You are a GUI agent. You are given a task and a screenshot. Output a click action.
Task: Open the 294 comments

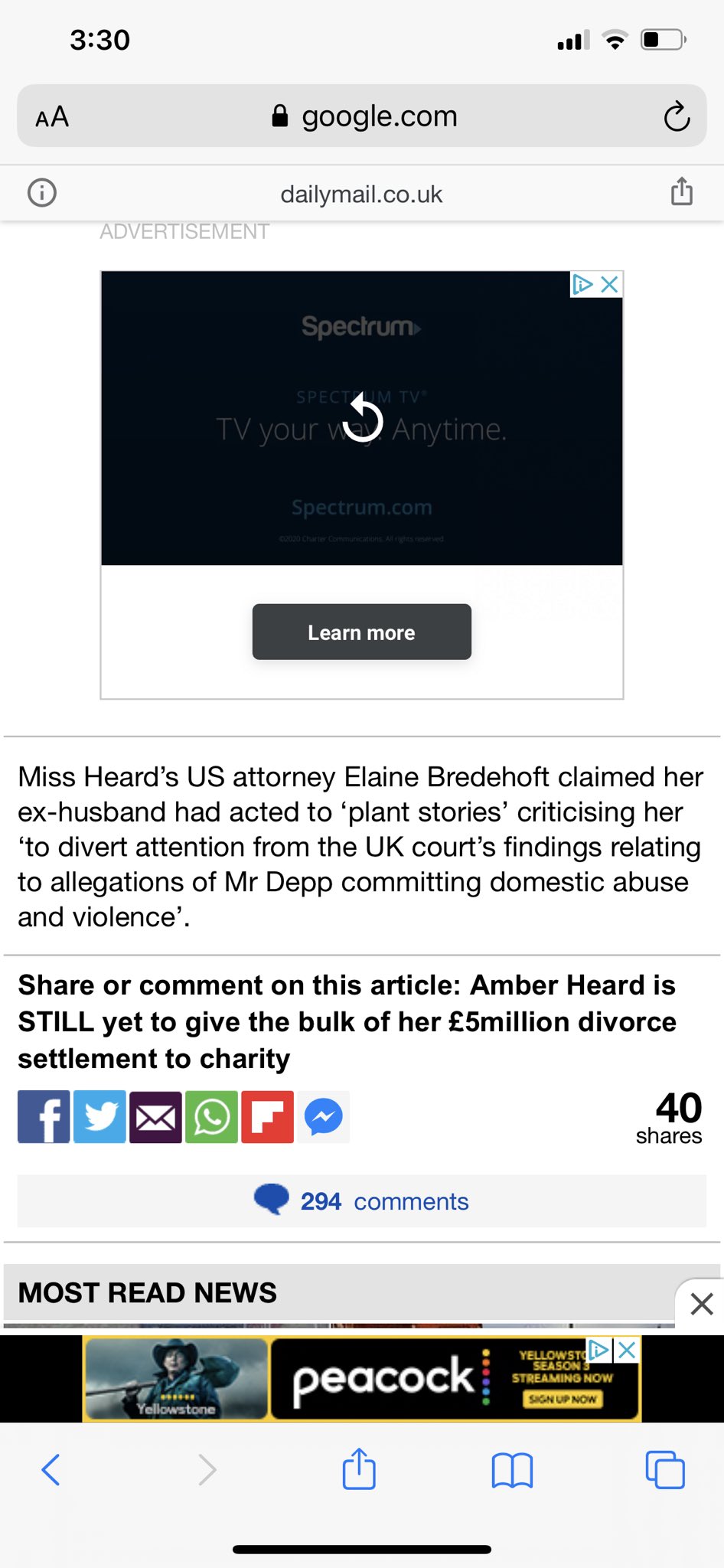pos(362,1201)
